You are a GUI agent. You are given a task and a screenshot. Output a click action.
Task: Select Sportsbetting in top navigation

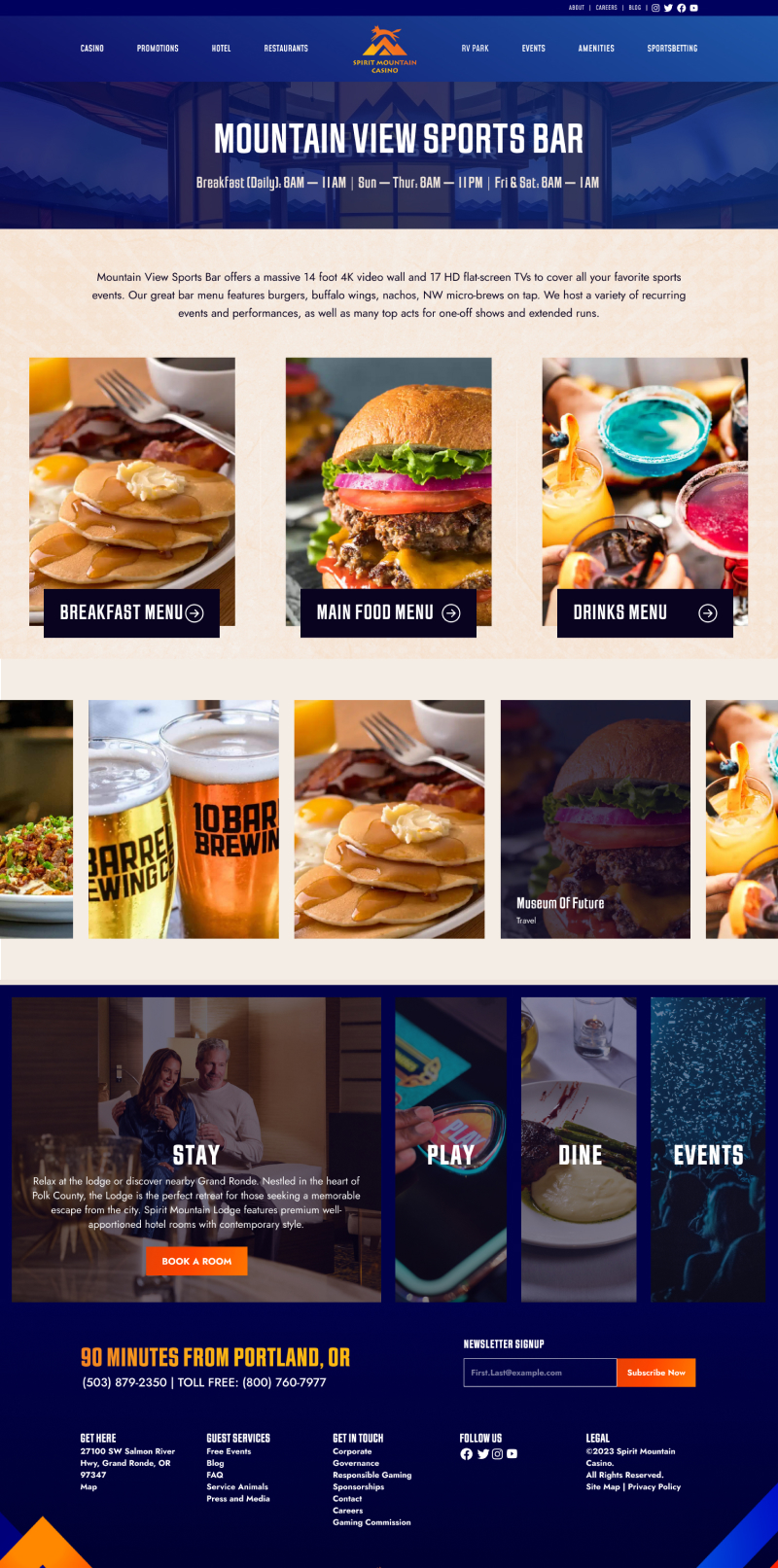point(672,48)
